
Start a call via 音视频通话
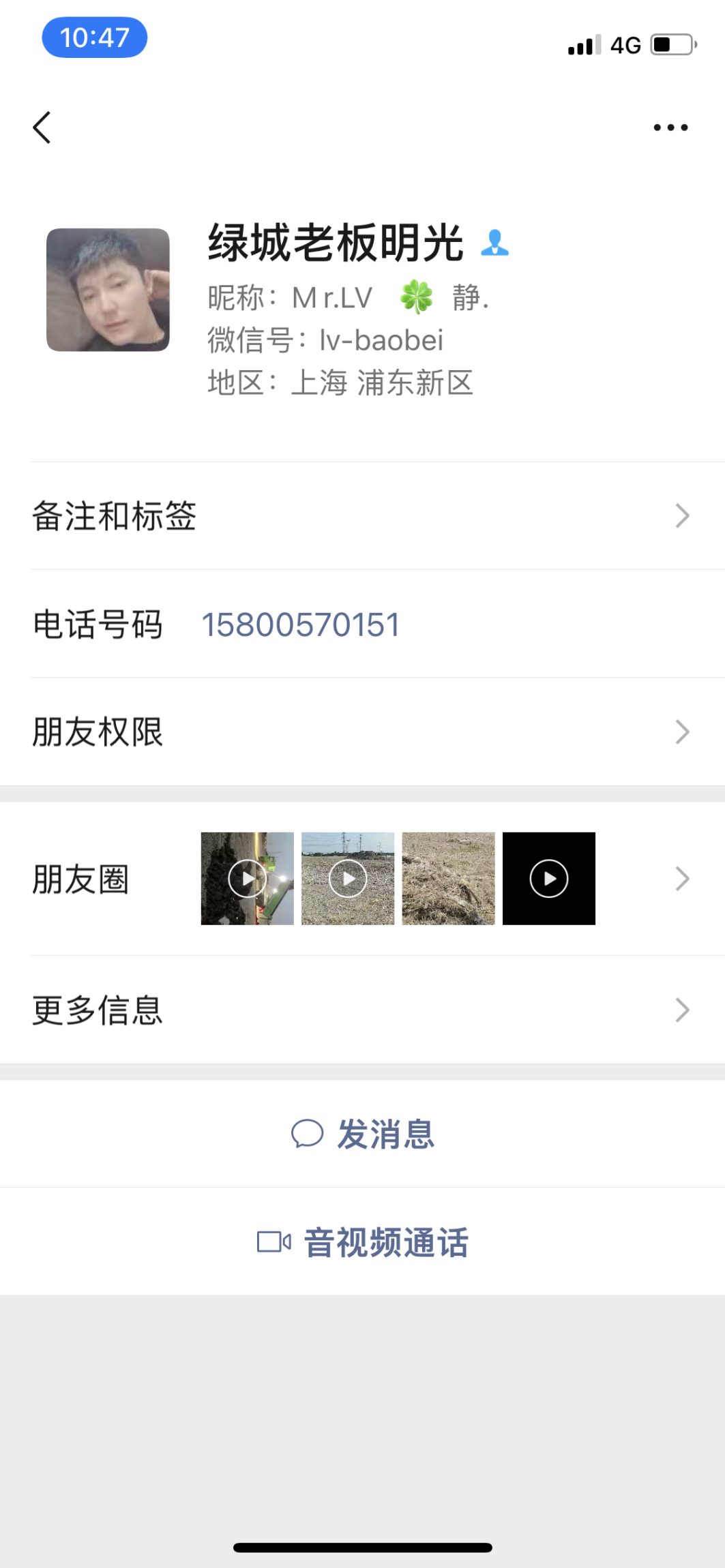pos(363,1241)
